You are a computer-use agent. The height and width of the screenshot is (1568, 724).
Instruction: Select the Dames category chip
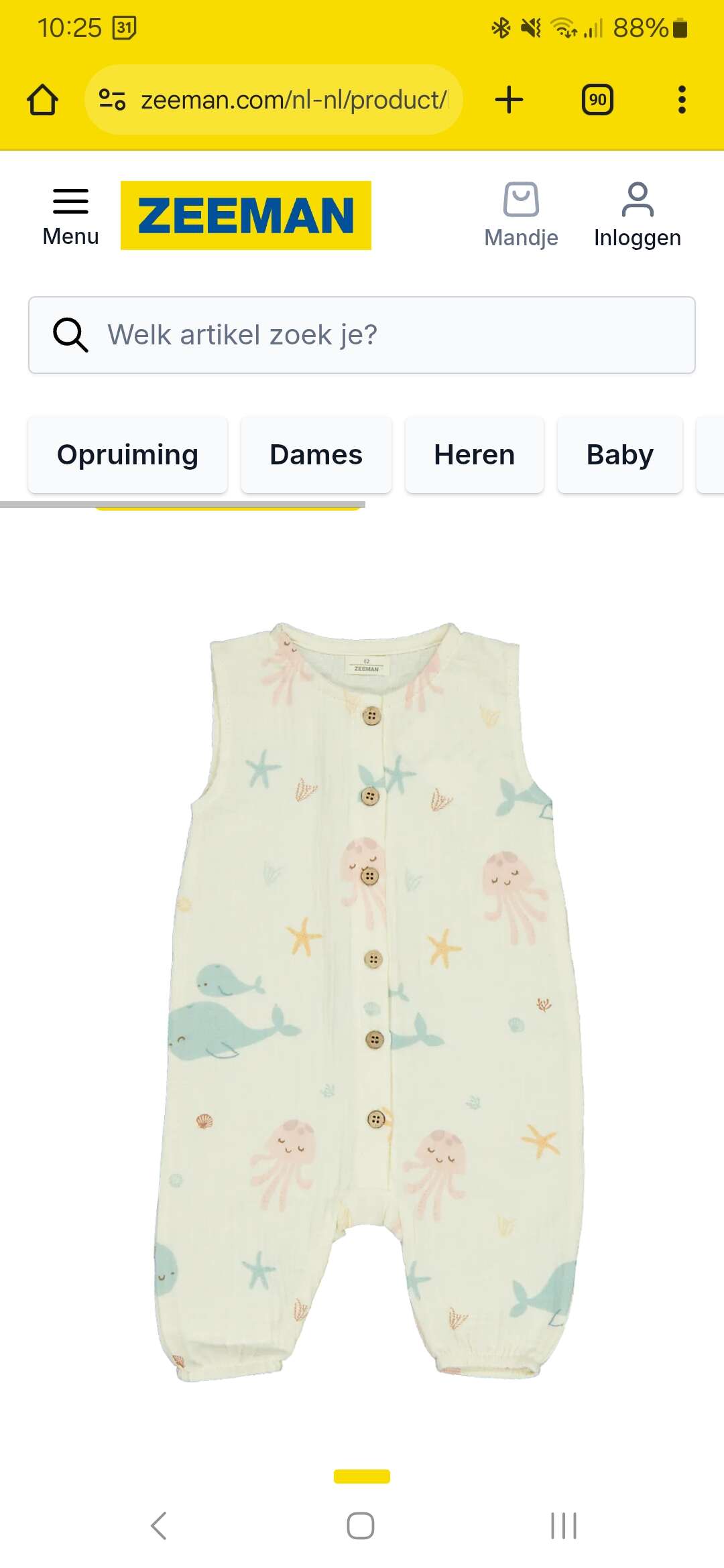(x=316, y=455)
